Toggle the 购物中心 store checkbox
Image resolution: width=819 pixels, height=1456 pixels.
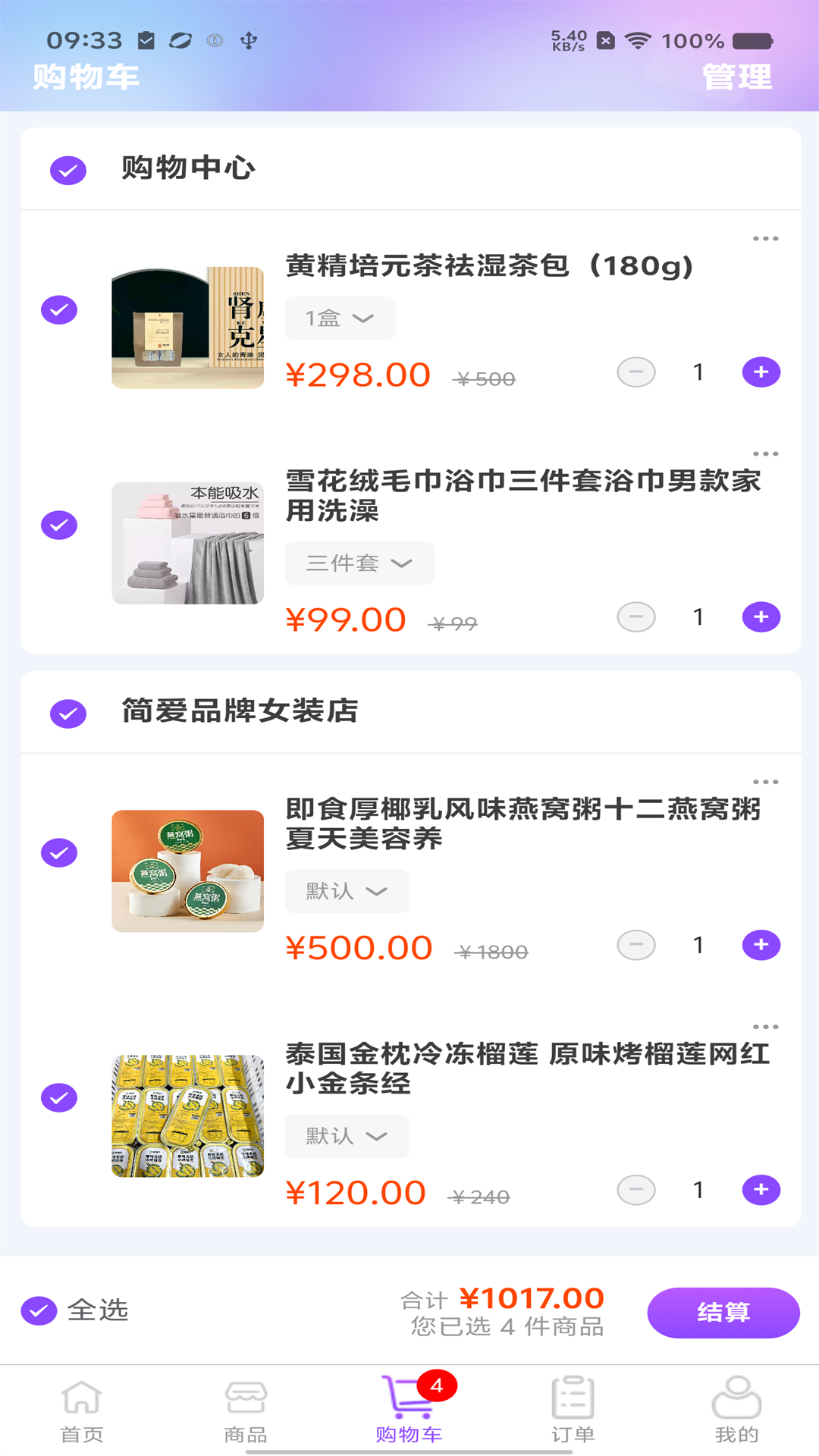(x=67, y=170)
